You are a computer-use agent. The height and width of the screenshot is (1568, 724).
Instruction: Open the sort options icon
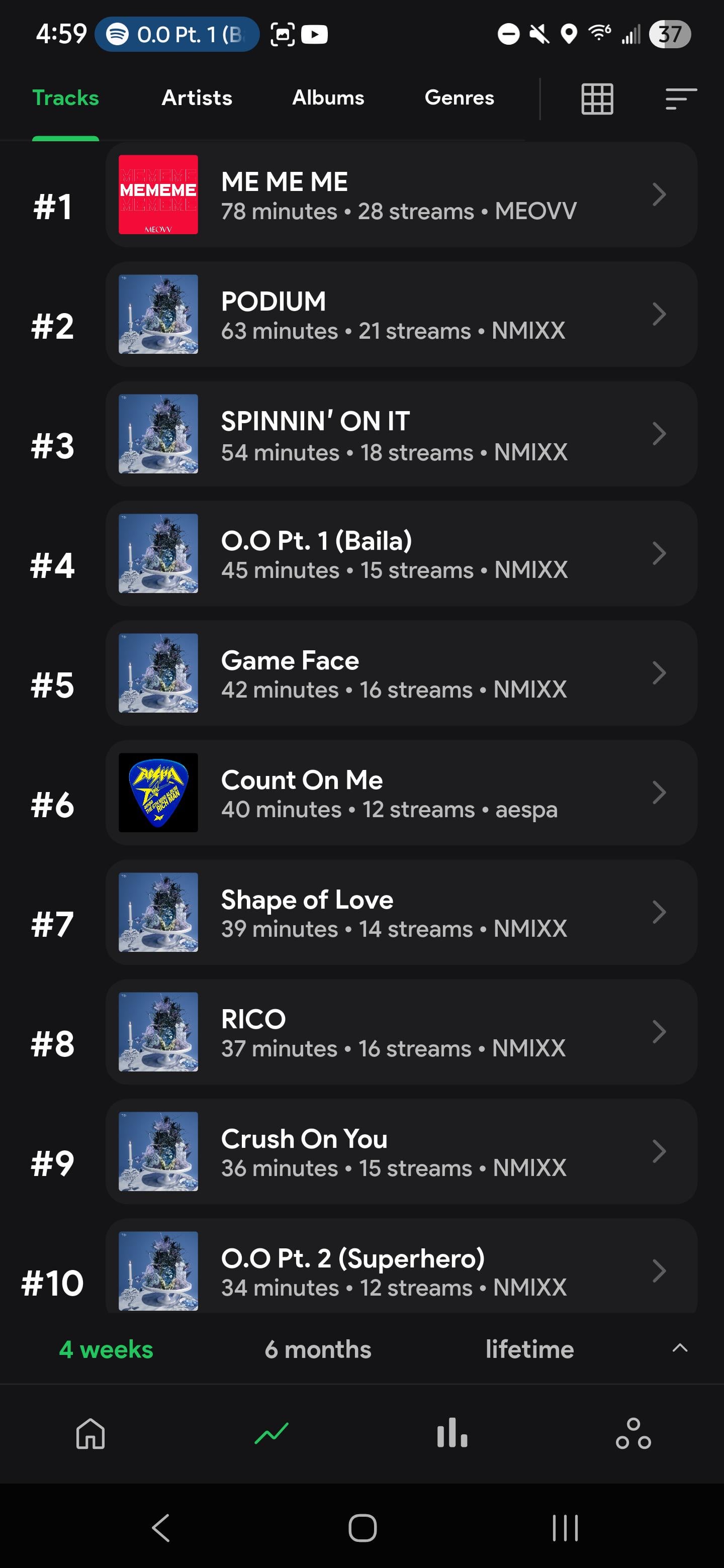(680, 99)
